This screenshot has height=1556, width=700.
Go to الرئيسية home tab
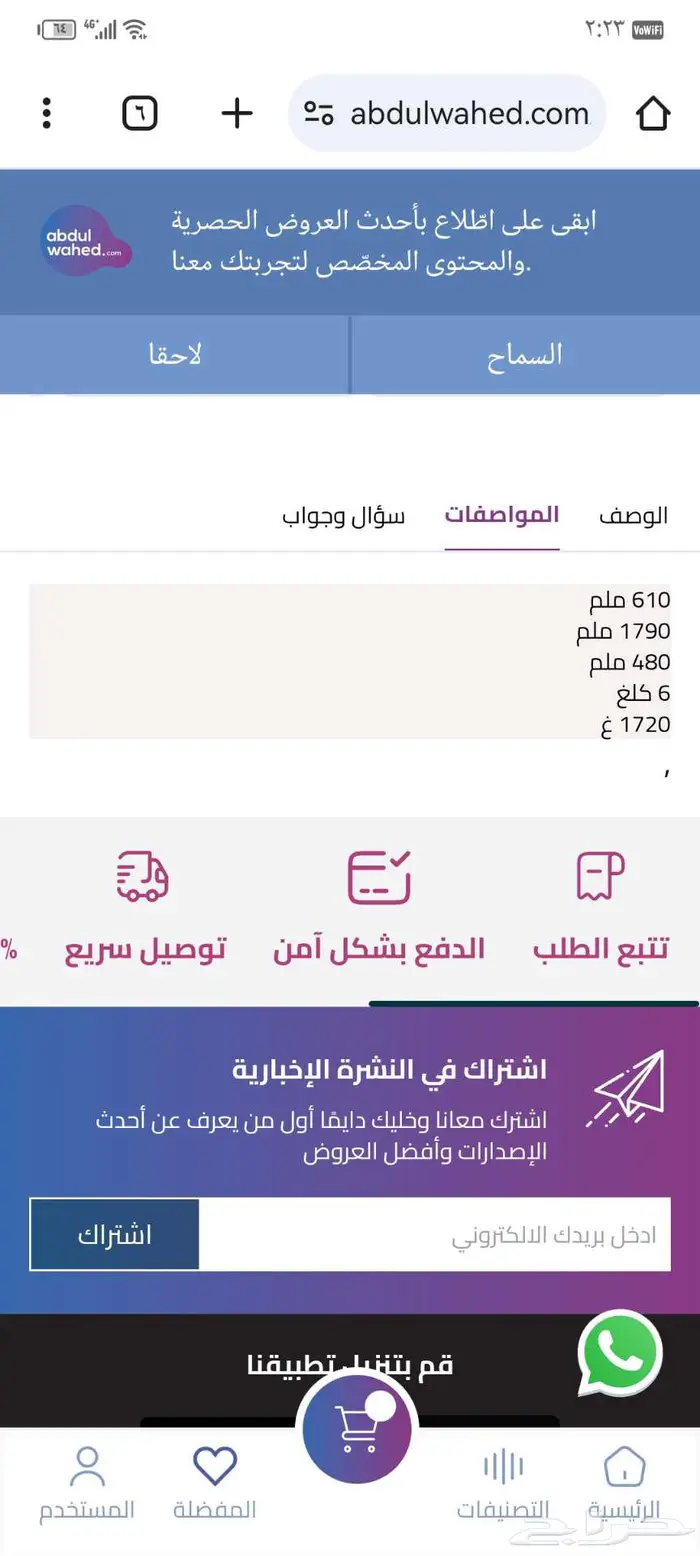[624, 1483]
